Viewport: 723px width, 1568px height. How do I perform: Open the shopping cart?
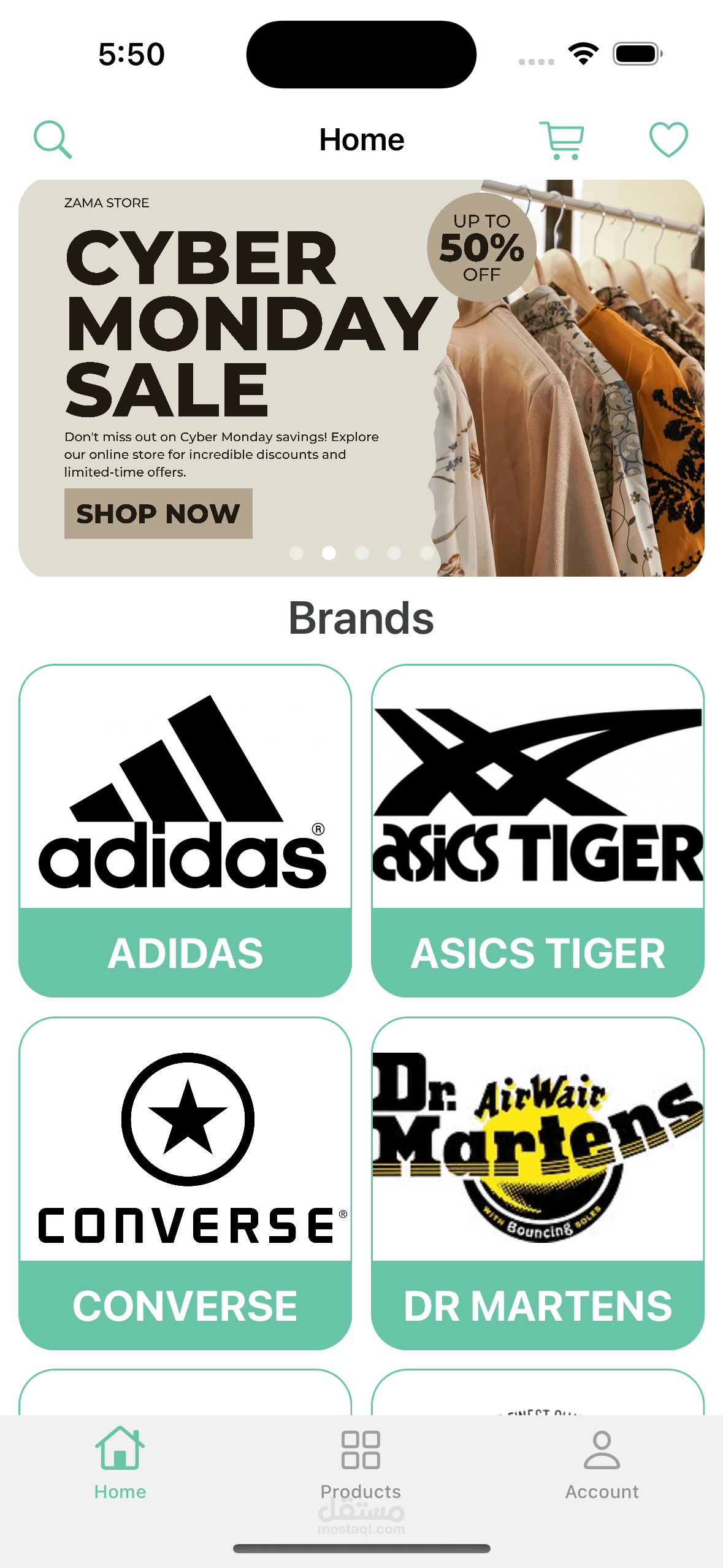tap(562, 140)
